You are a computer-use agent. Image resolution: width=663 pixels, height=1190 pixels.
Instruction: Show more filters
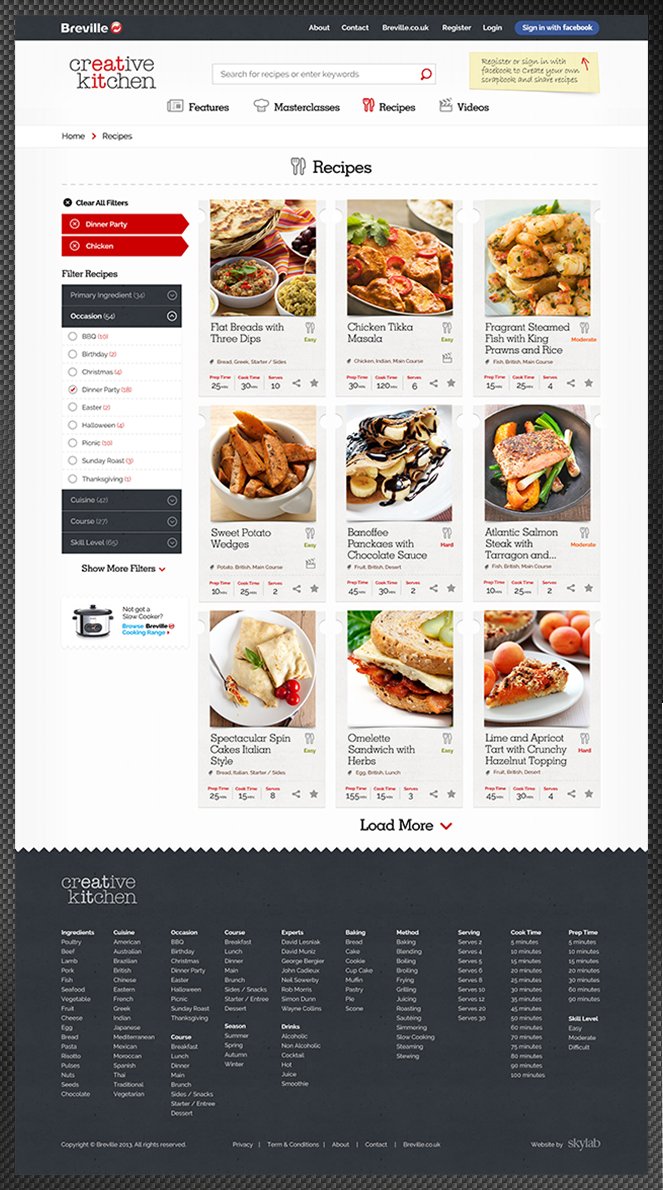coord(123,568)
